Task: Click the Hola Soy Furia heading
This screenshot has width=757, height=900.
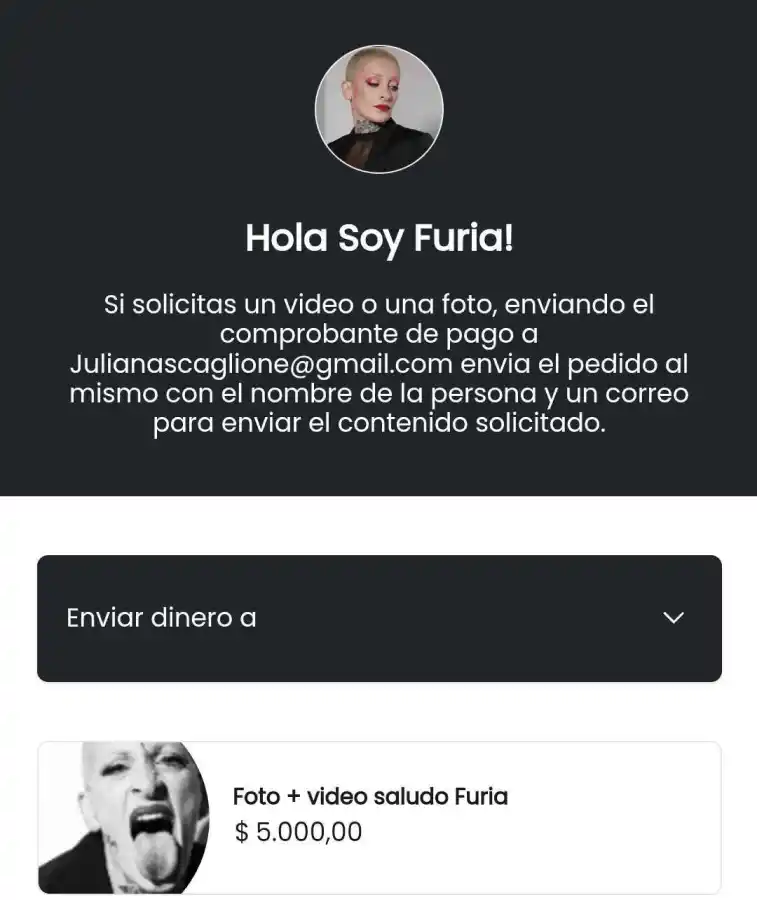Action: [378, 237]
